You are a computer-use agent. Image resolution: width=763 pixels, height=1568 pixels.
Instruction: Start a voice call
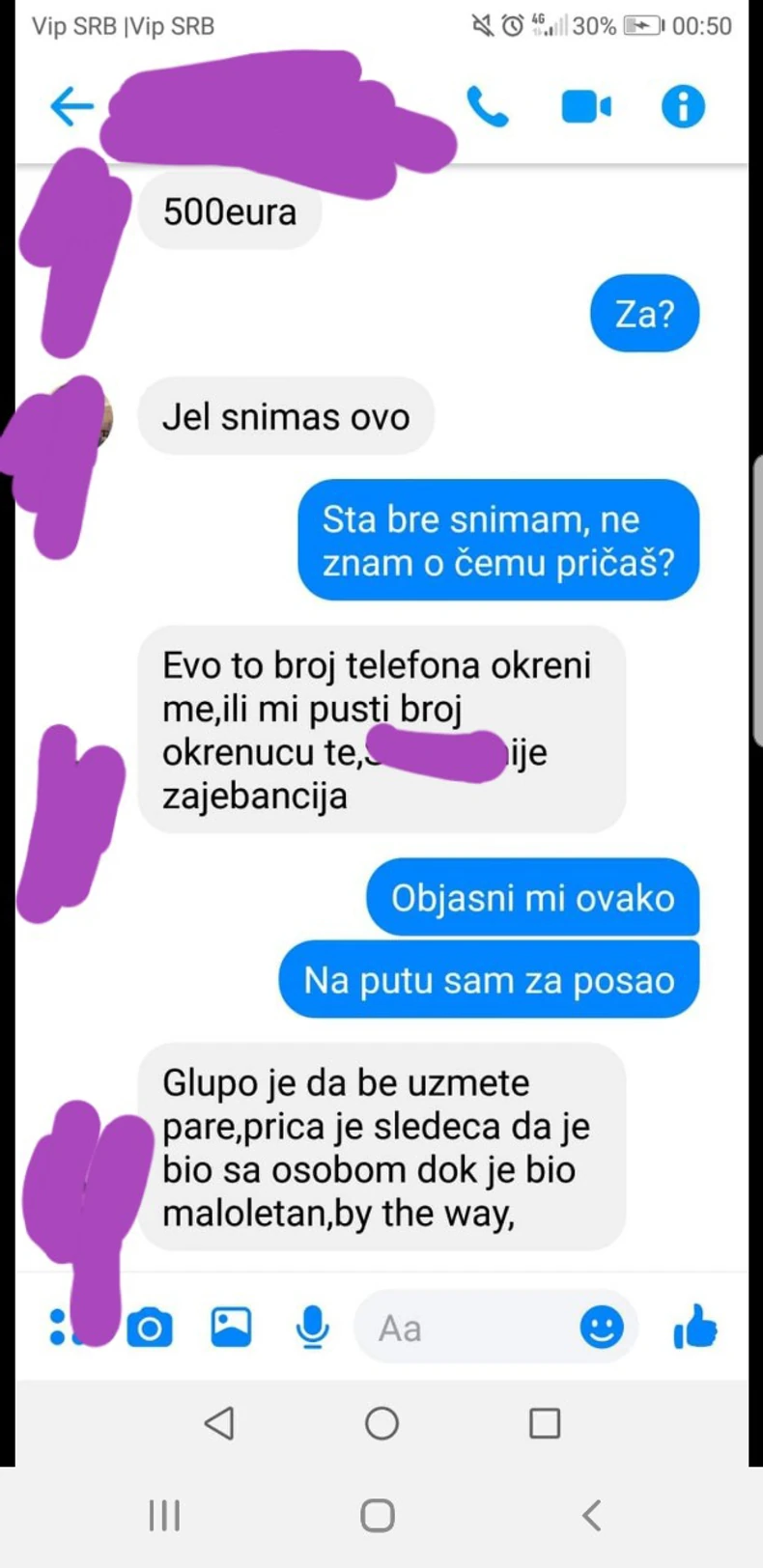click(488, 106)
